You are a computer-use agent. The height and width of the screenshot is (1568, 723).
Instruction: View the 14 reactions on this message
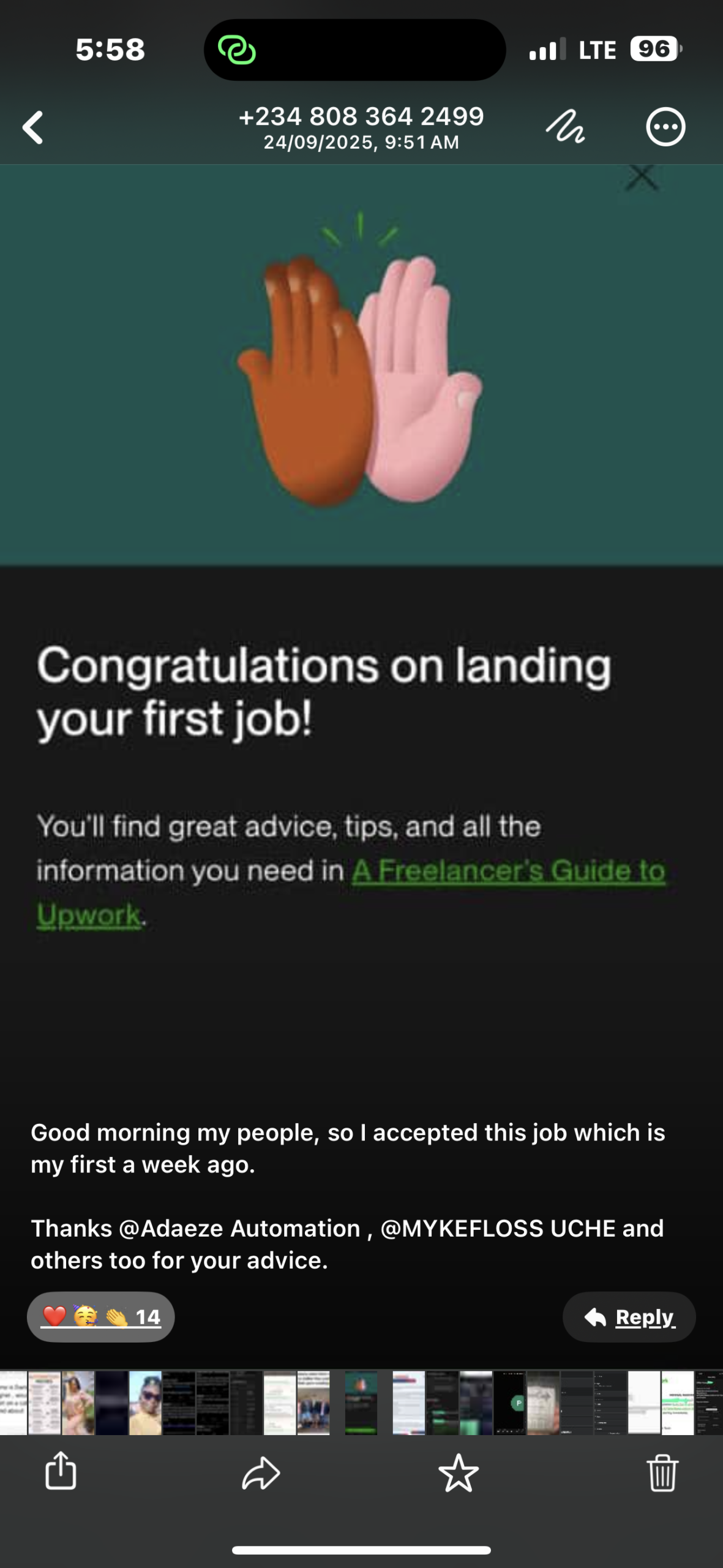pos(101,1317)
